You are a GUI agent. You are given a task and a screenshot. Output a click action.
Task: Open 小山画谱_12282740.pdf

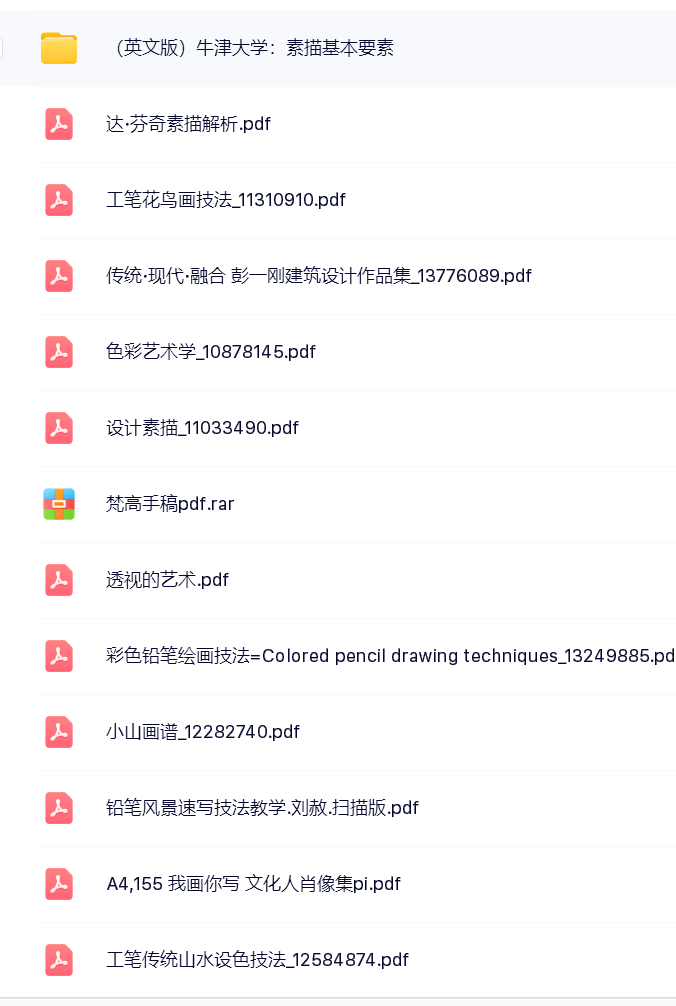202,732
